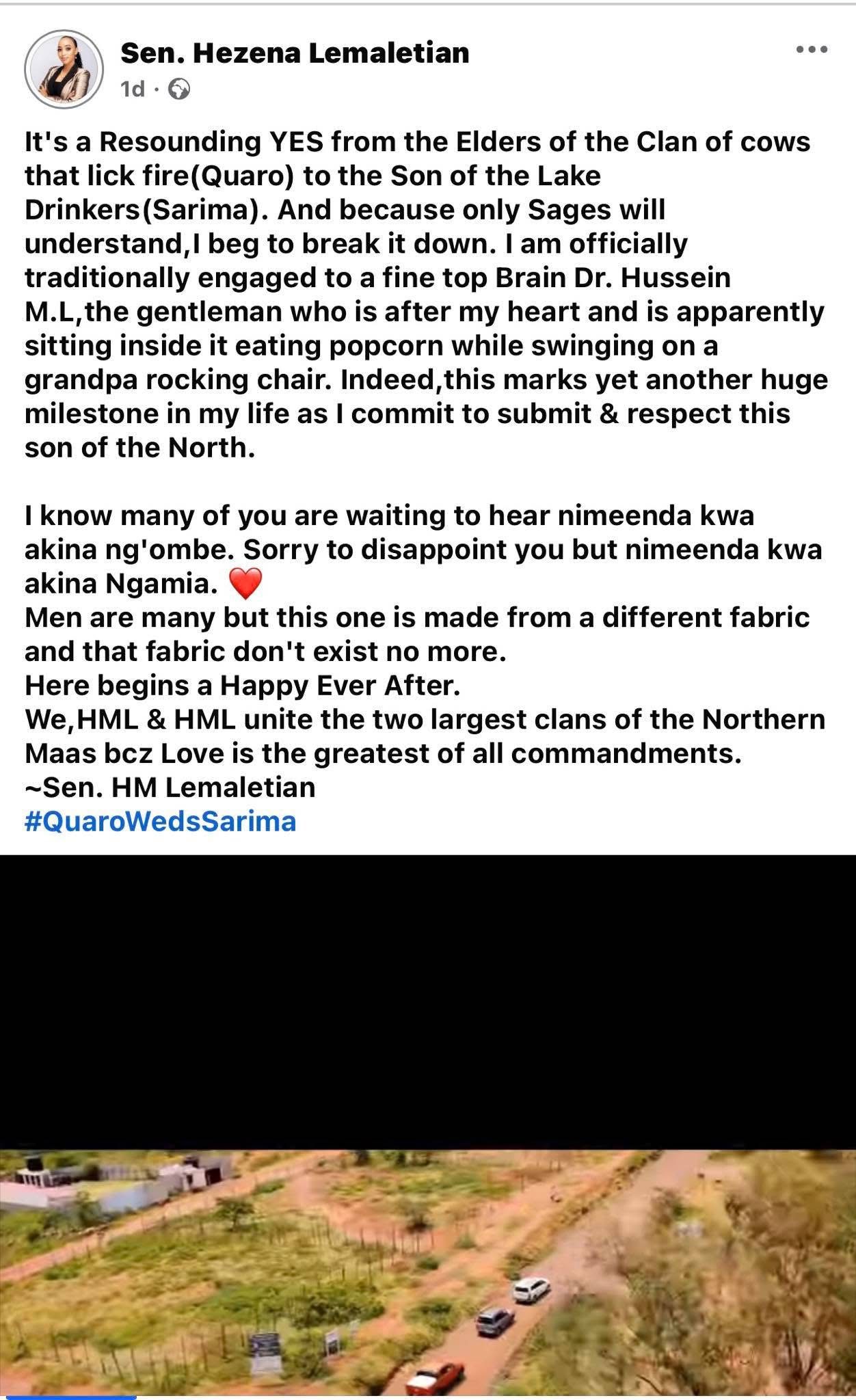Open Sen. Hezena Lemaletian's profile picture
856x1400 pixels.
[64, 68]
